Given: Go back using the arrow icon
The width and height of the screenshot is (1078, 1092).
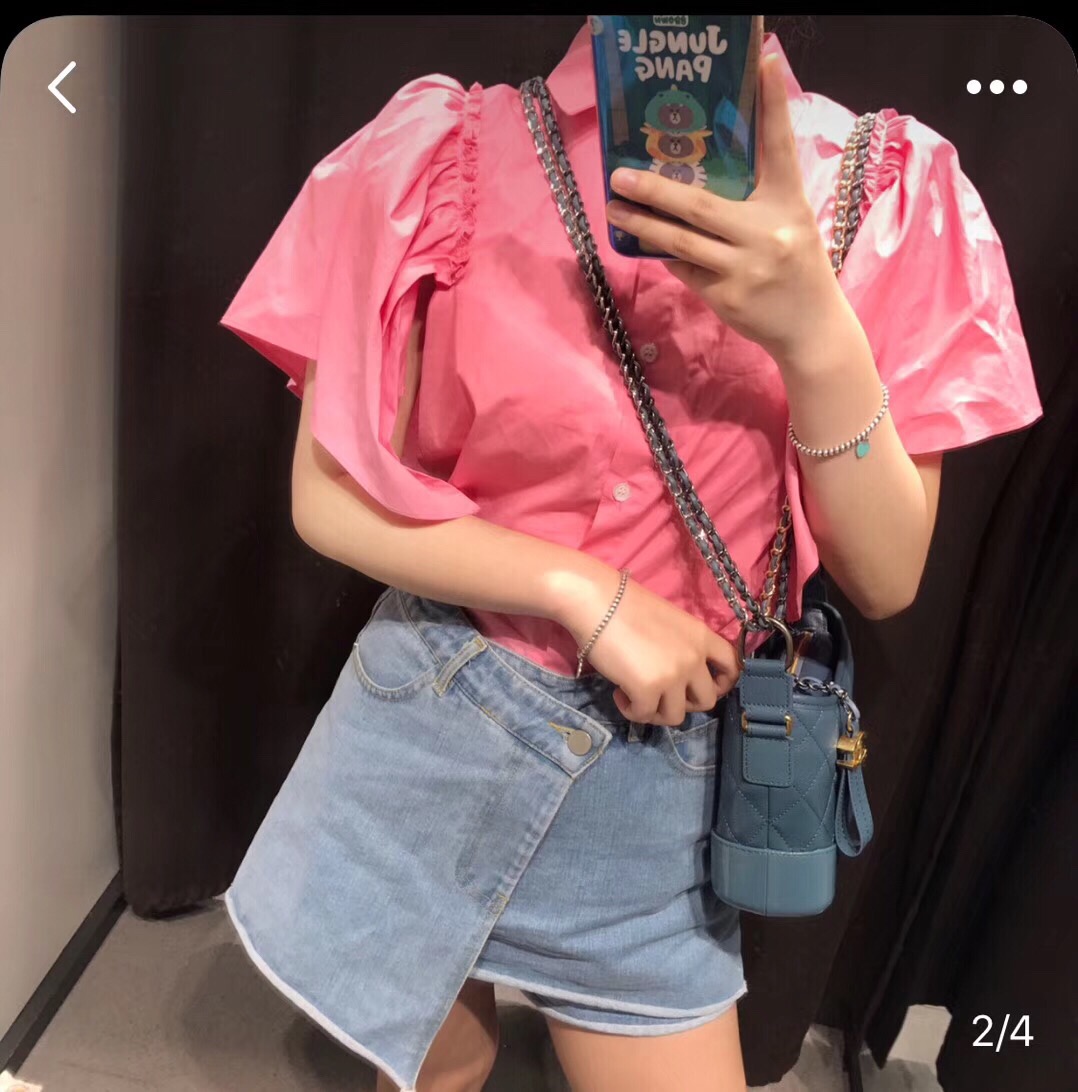Looking at the screenshot, I should pyautogui.click(x=62, y=87).
